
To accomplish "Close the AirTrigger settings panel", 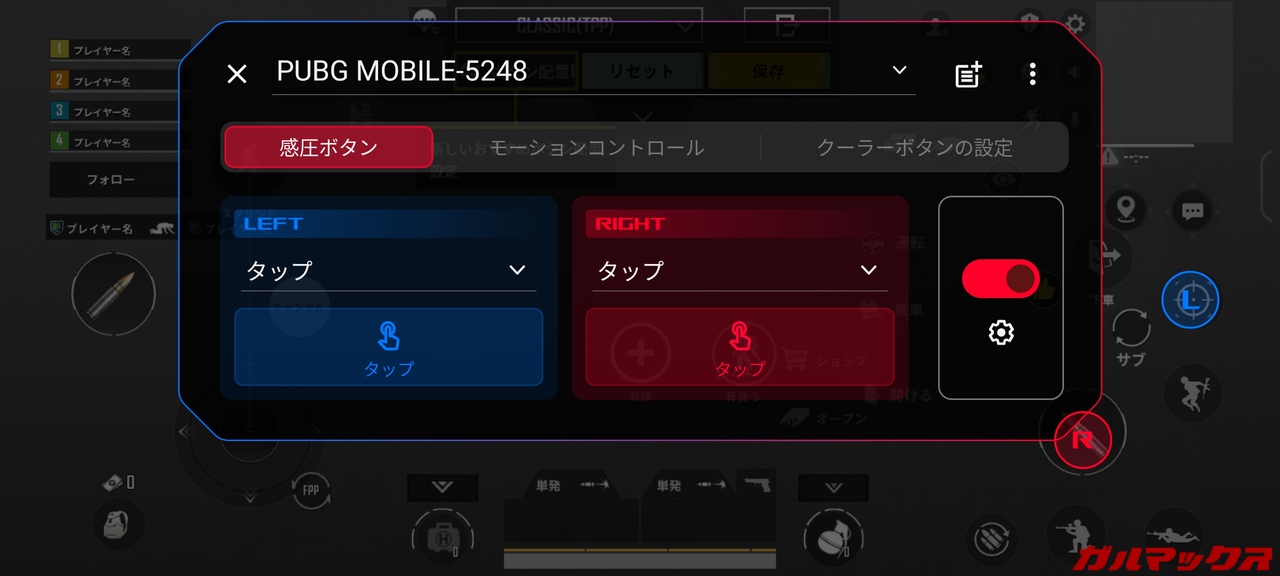I will 237,74.
